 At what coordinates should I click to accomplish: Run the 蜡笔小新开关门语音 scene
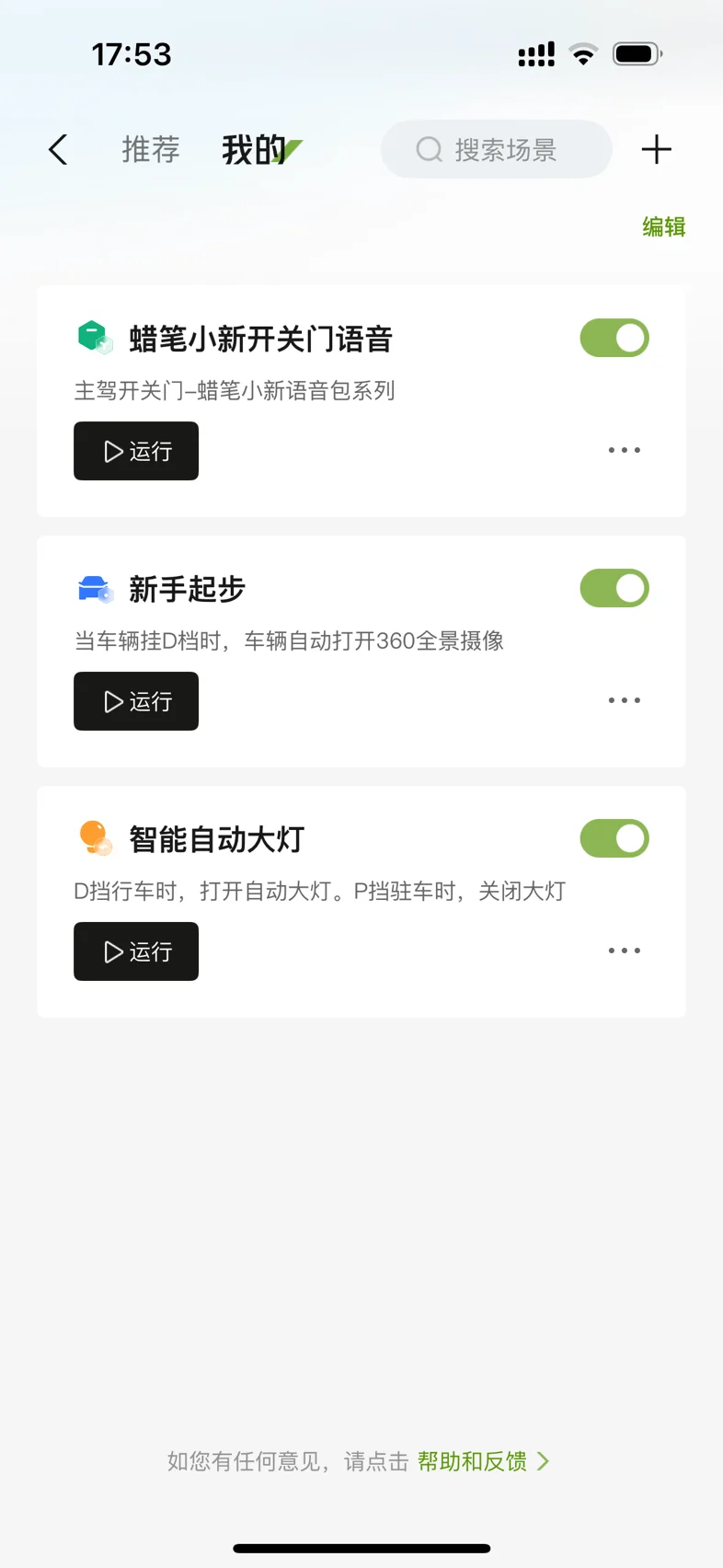coord(136,451)
